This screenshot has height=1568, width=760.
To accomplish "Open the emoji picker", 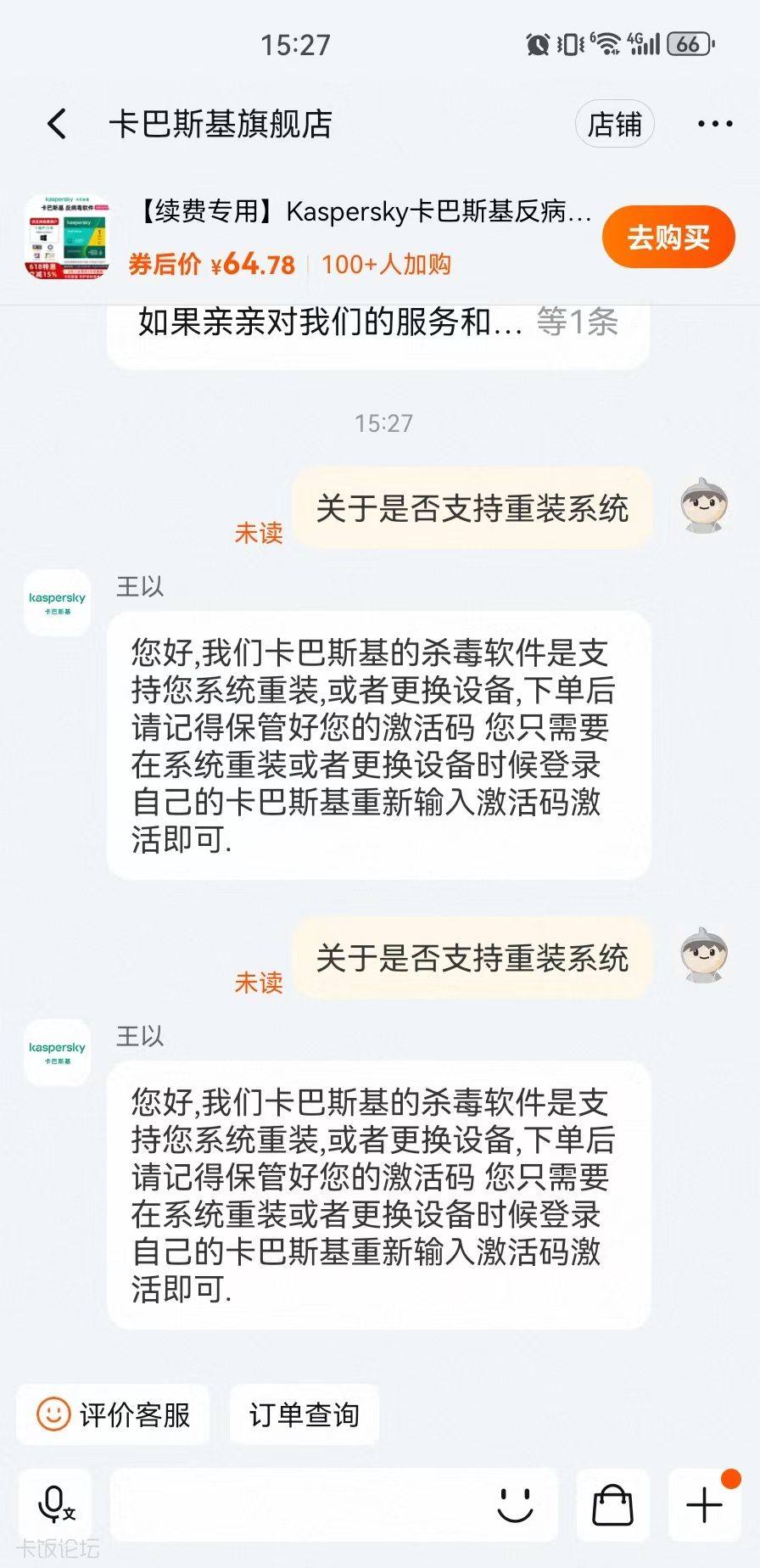I will point(515,1504).
